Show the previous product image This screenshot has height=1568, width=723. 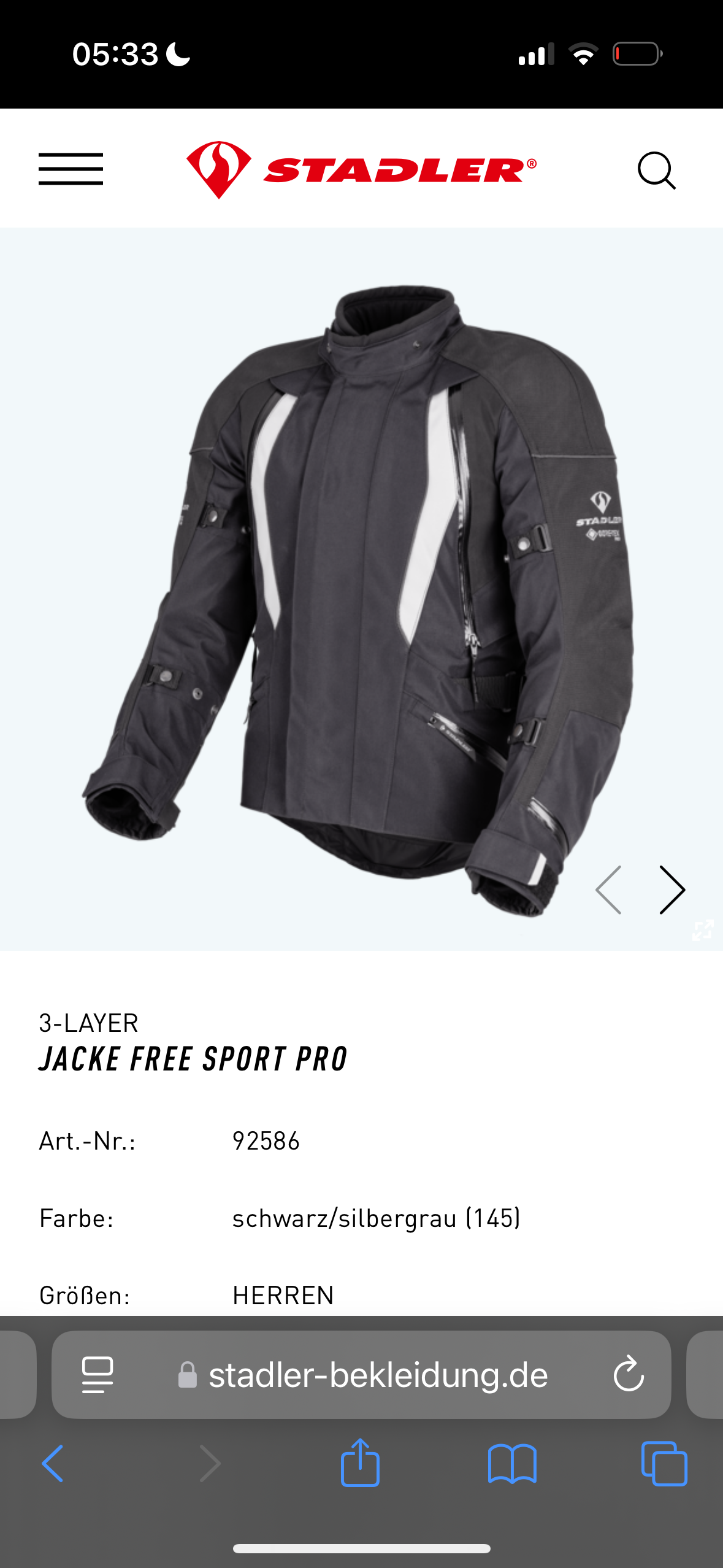(x=609, y=890)
